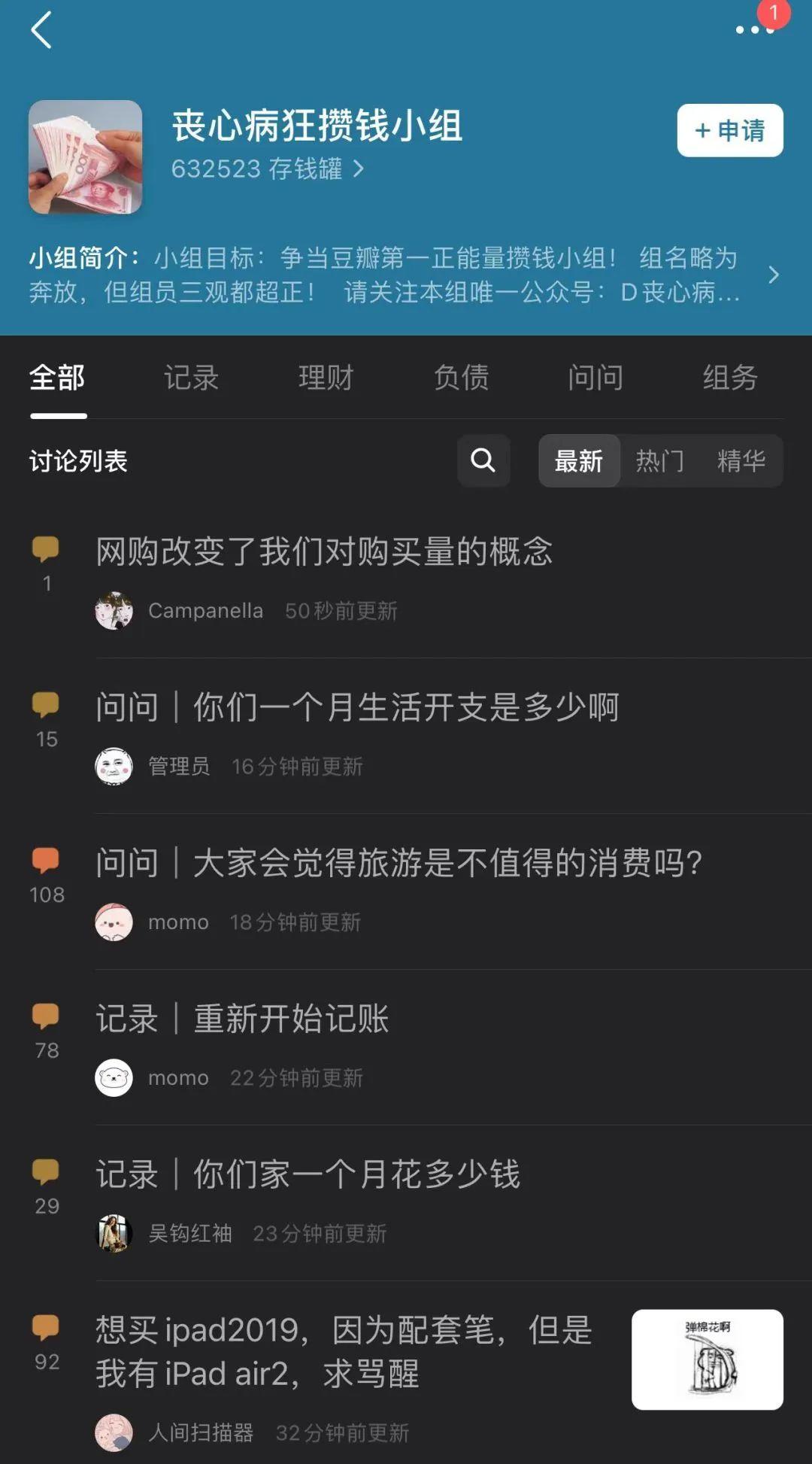Tap the 申请 button to join the group
The image size is (812, 1464).
click(729, 131)
